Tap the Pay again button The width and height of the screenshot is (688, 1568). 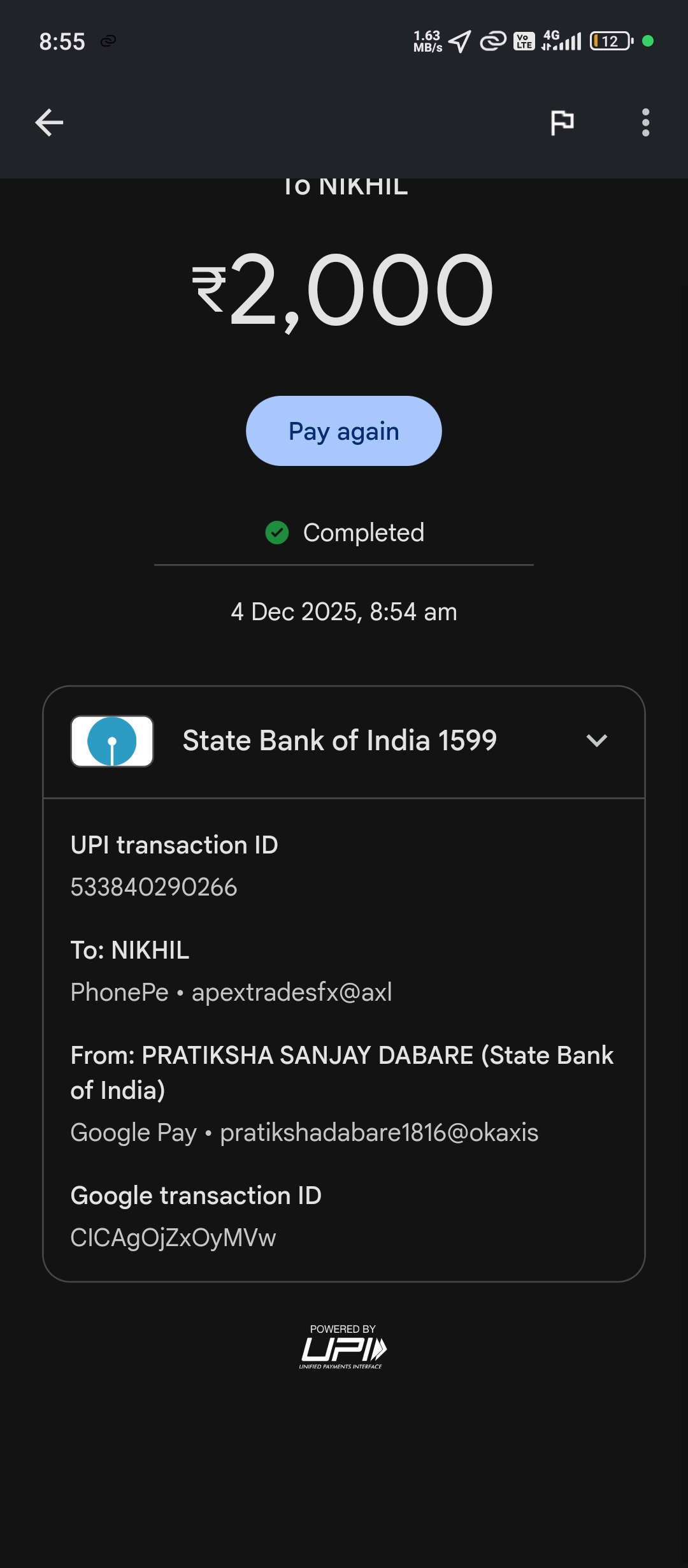(344, 431)
